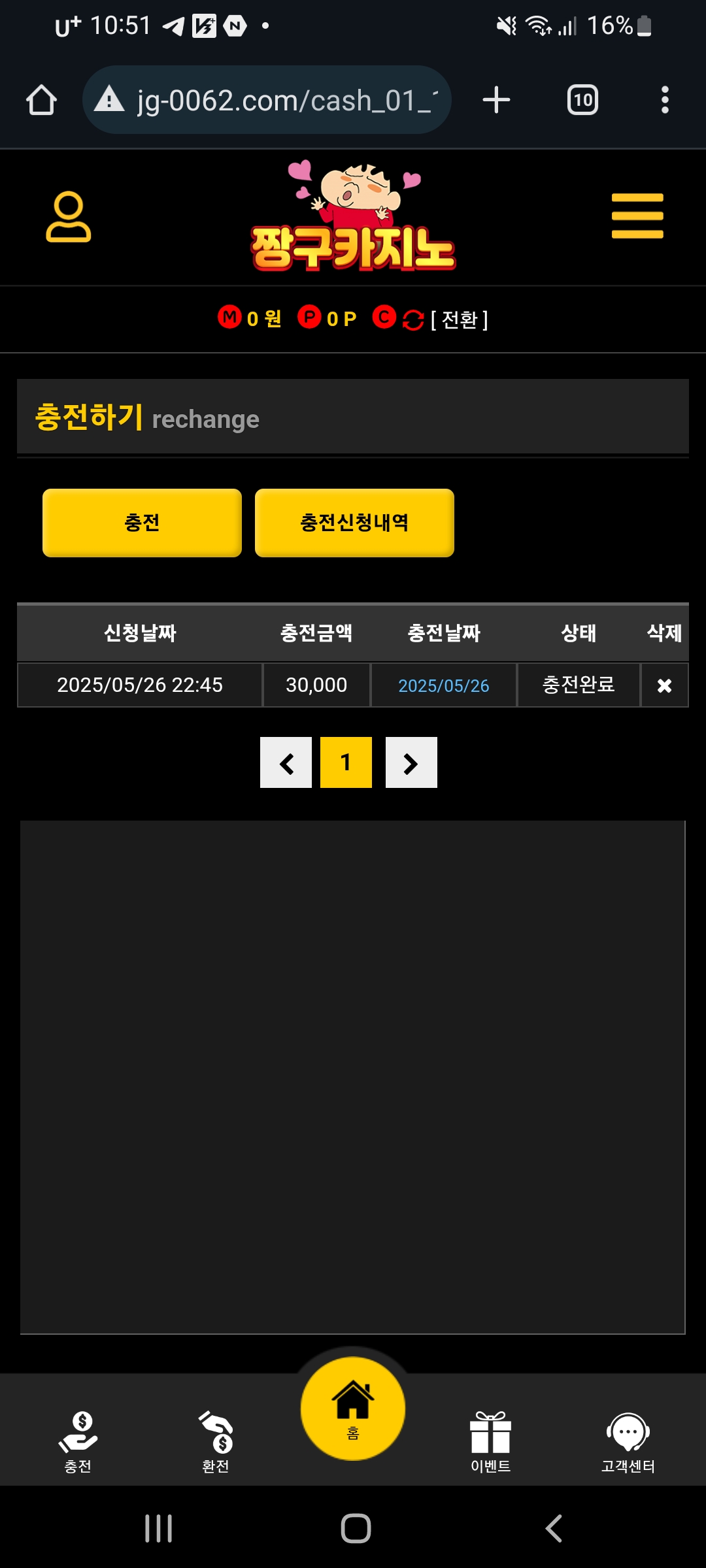Image resolution: width=706 pixels, height=1568 pixels.
Task: Open the user profile icon
Action: tap(68, 217)
